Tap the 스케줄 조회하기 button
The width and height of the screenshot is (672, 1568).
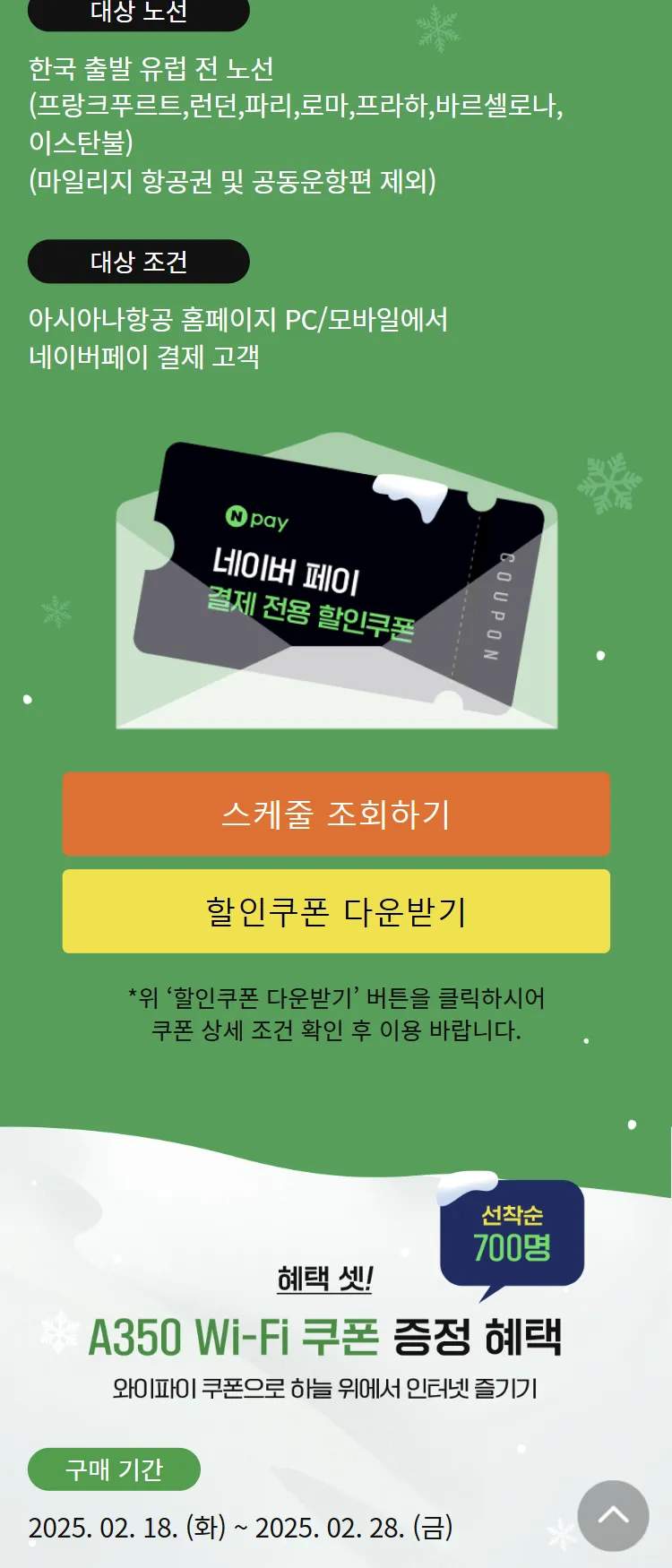pyautogui.click(x=336, y=814)
